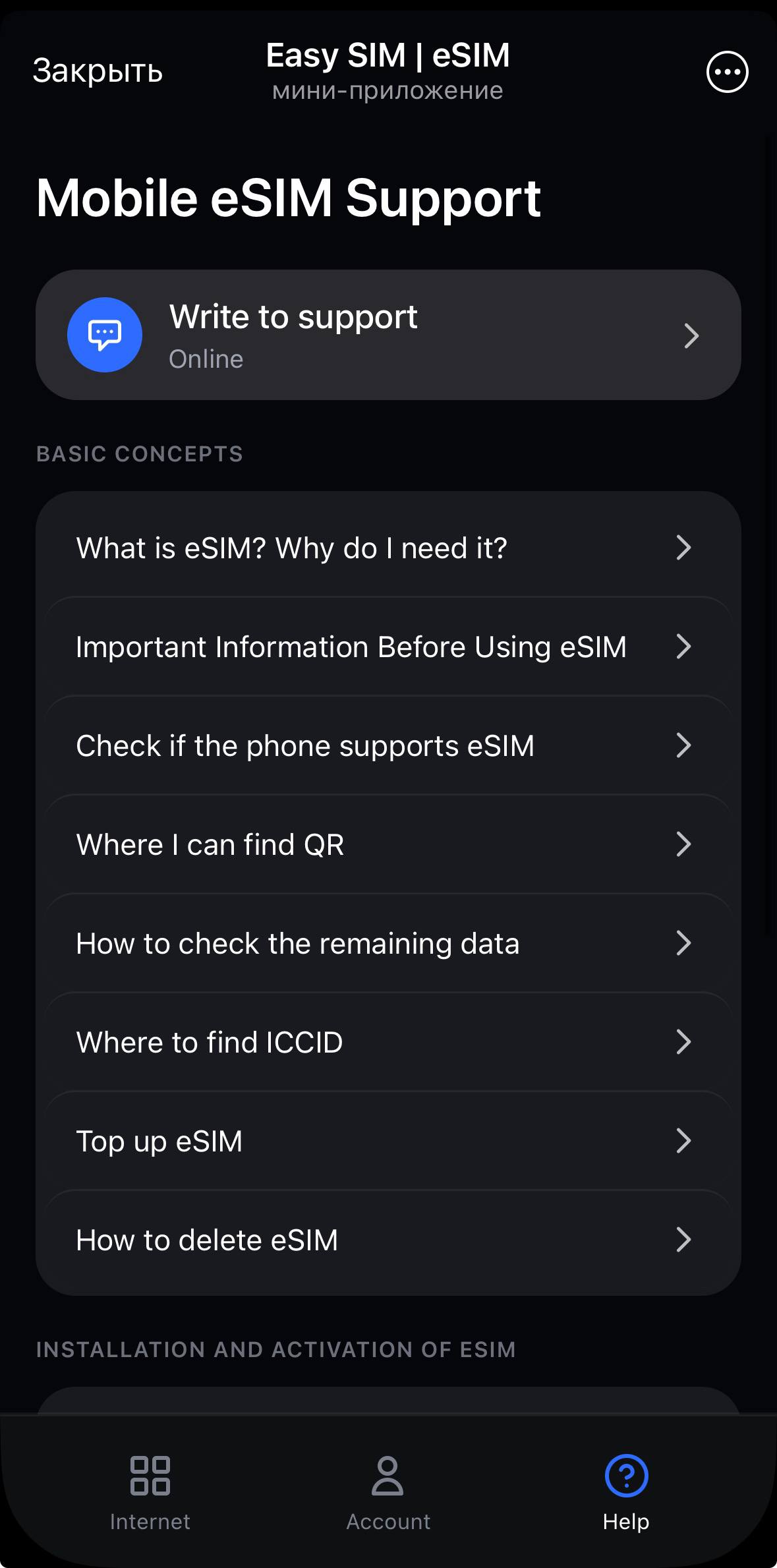Open Important Information Before Using eSIM
This screenshot has width=777, height=1568.
tap(389, 647)
